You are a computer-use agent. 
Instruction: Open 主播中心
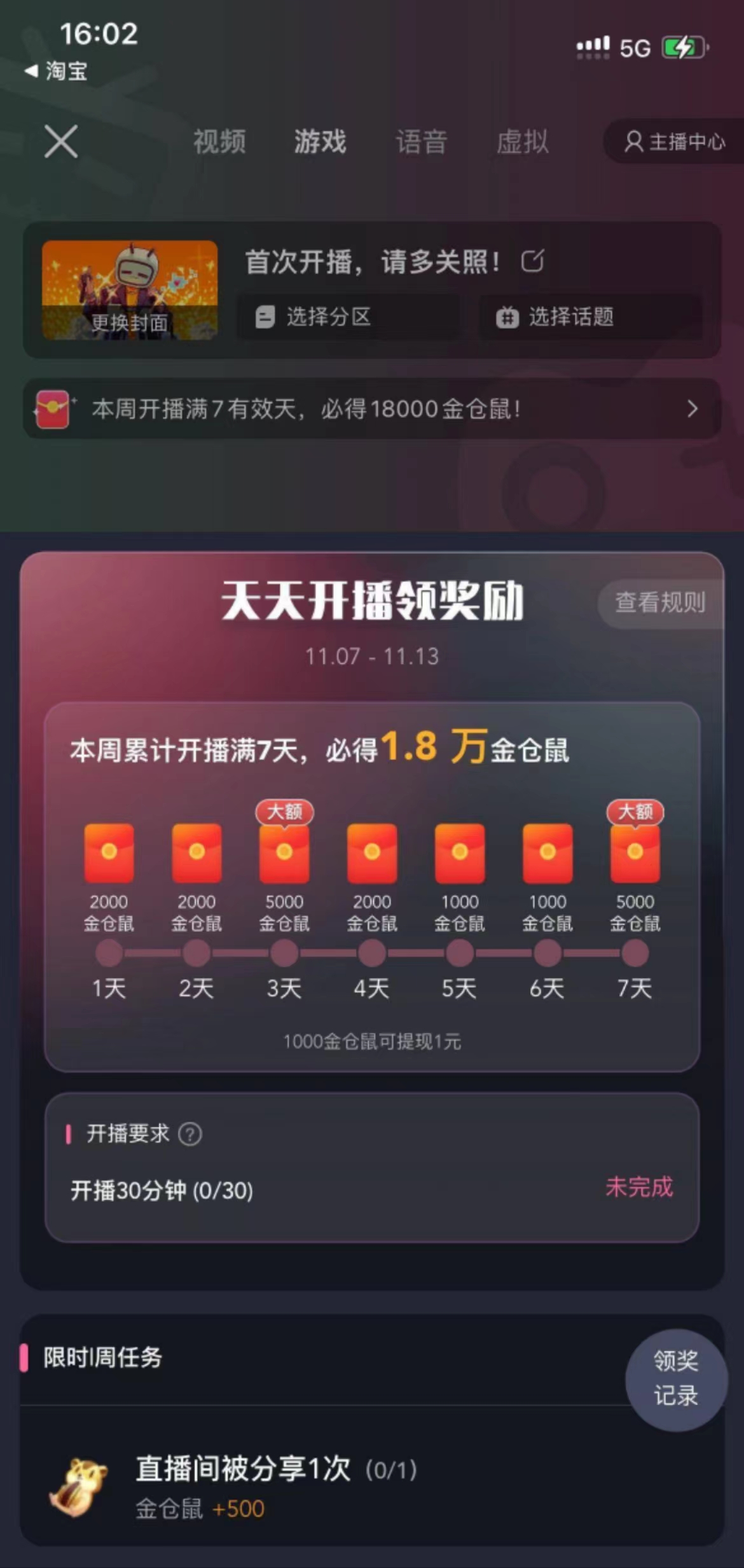point(674,141)
